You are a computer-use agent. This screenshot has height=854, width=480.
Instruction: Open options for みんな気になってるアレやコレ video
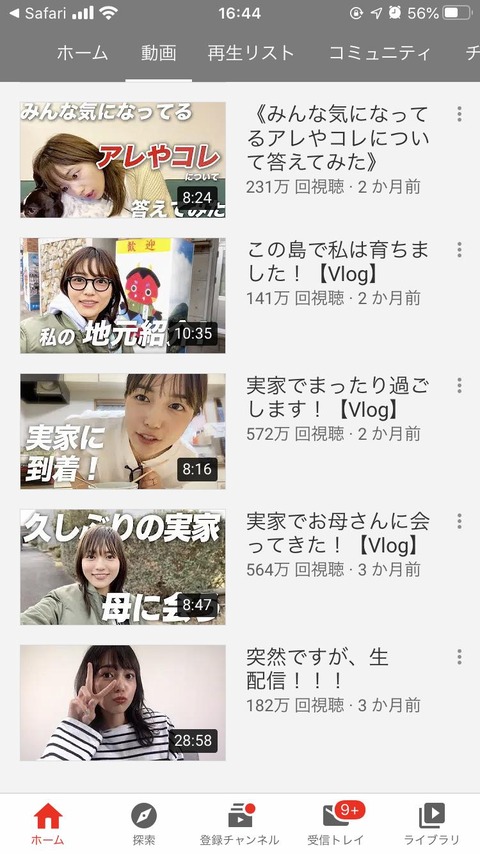click(459, 114)
